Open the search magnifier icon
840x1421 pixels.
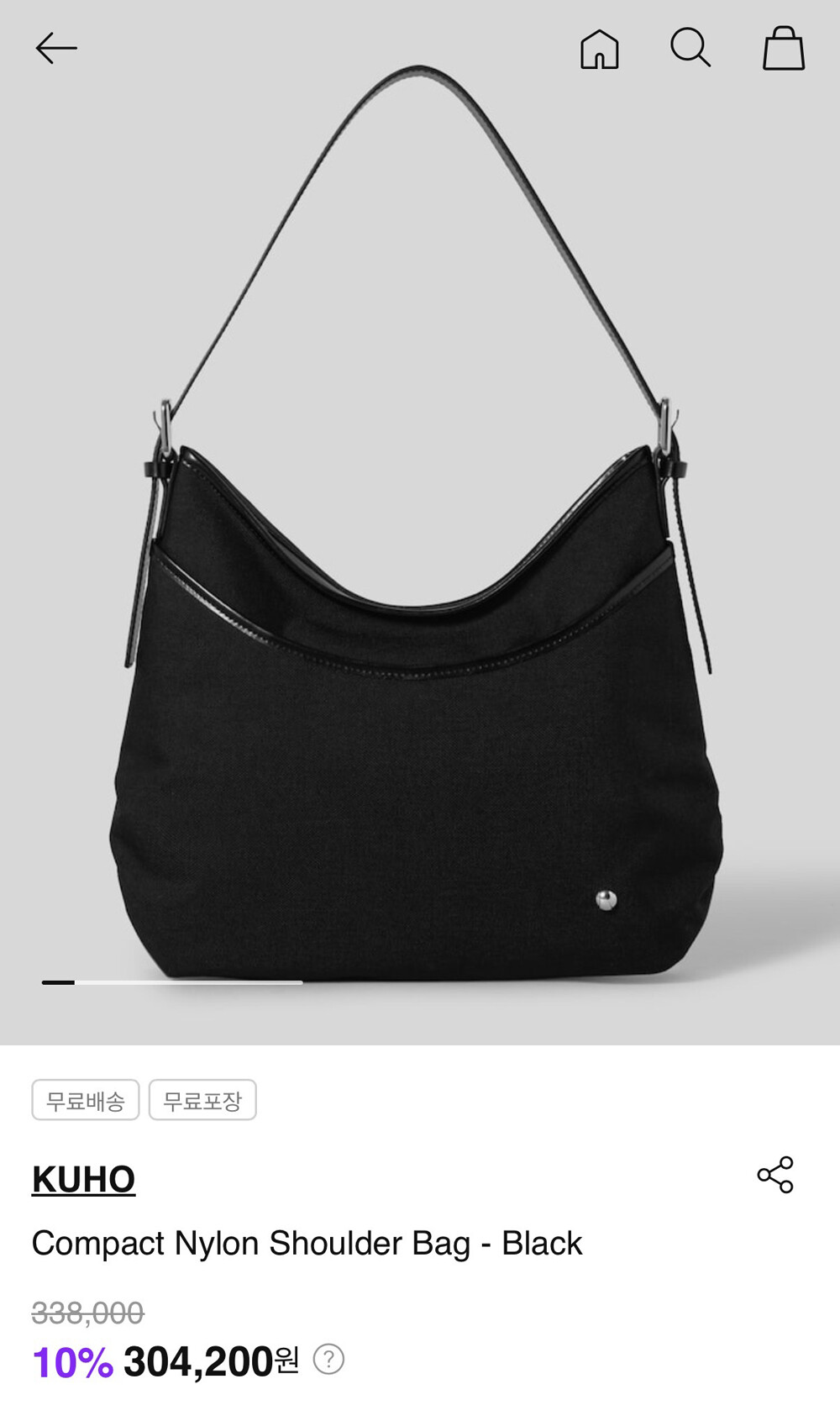pyautogui.click(x=690, y=48)
